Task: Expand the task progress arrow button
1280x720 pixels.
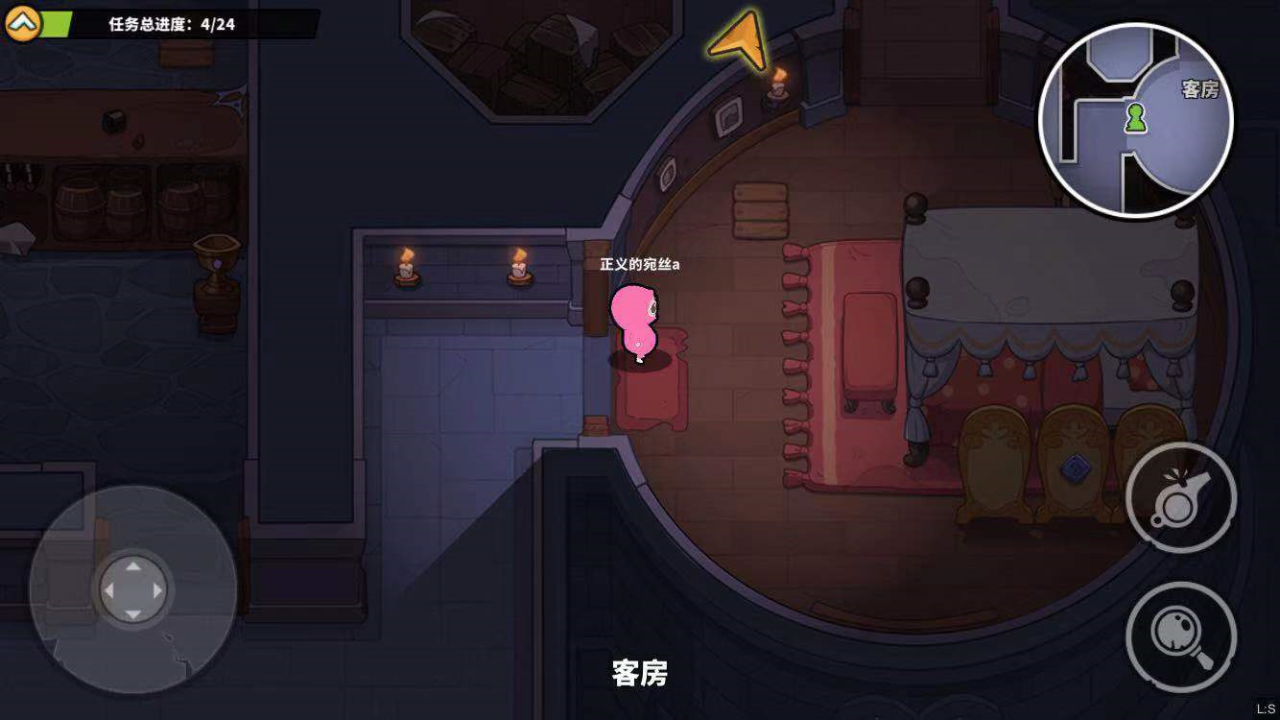Action: coord(23,23)
